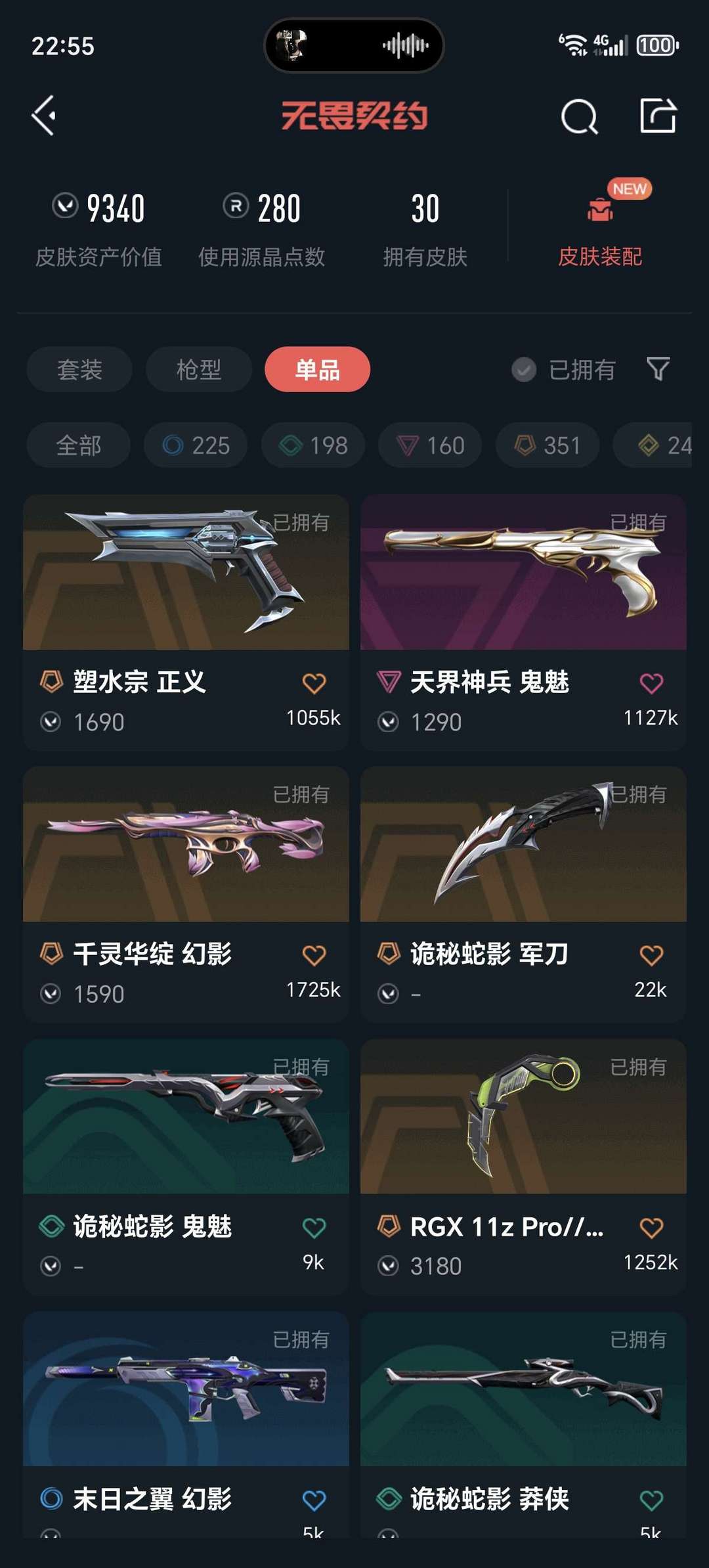
Task: Switch to the 套装 tab
Action: [x=79, y=369]
